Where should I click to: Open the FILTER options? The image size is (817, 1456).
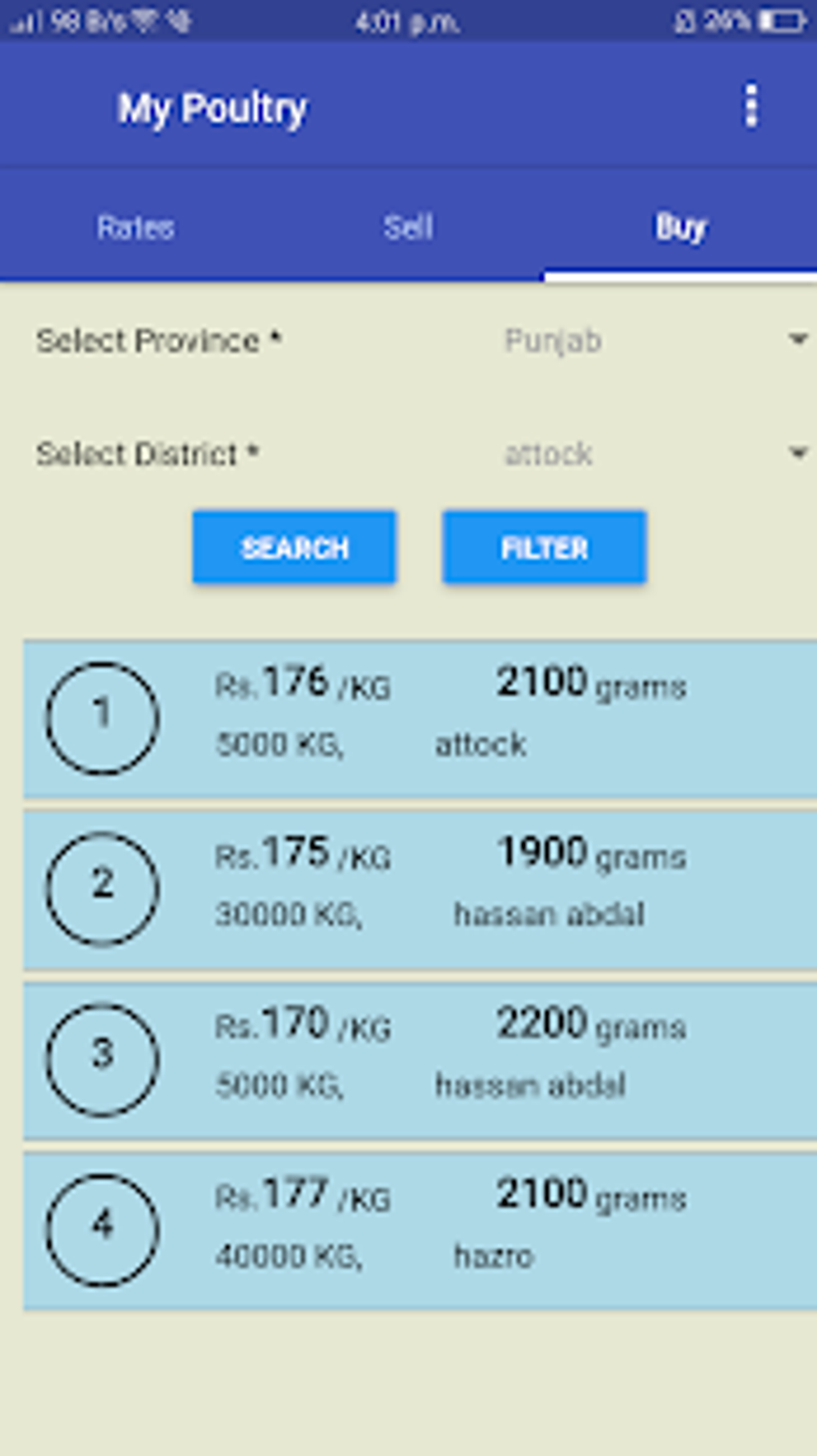544,547
